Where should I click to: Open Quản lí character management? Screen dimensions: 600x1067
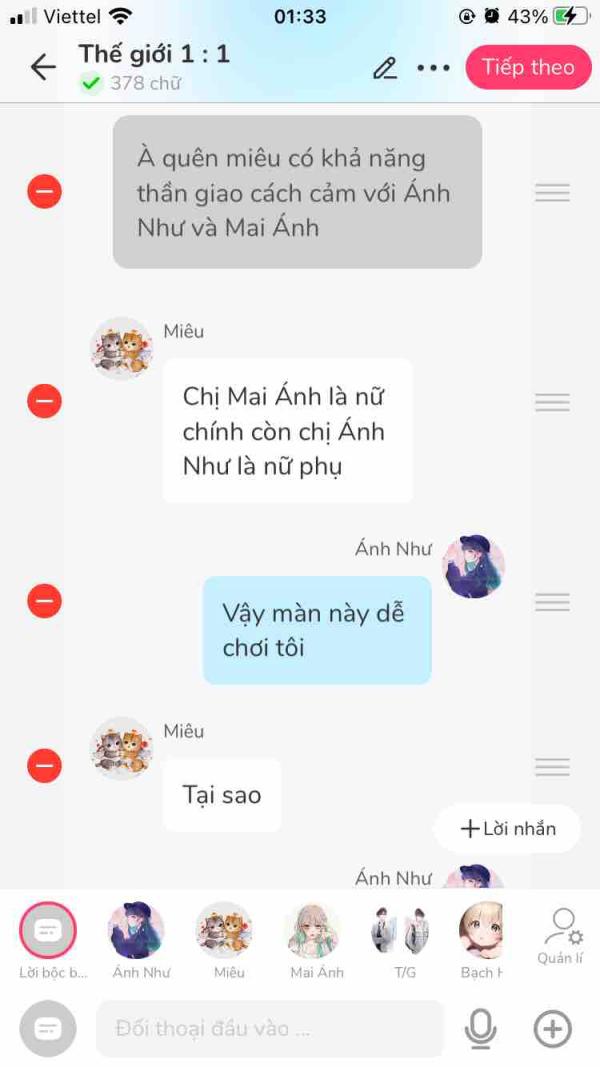pyautogui.click(x=561, y=936)
